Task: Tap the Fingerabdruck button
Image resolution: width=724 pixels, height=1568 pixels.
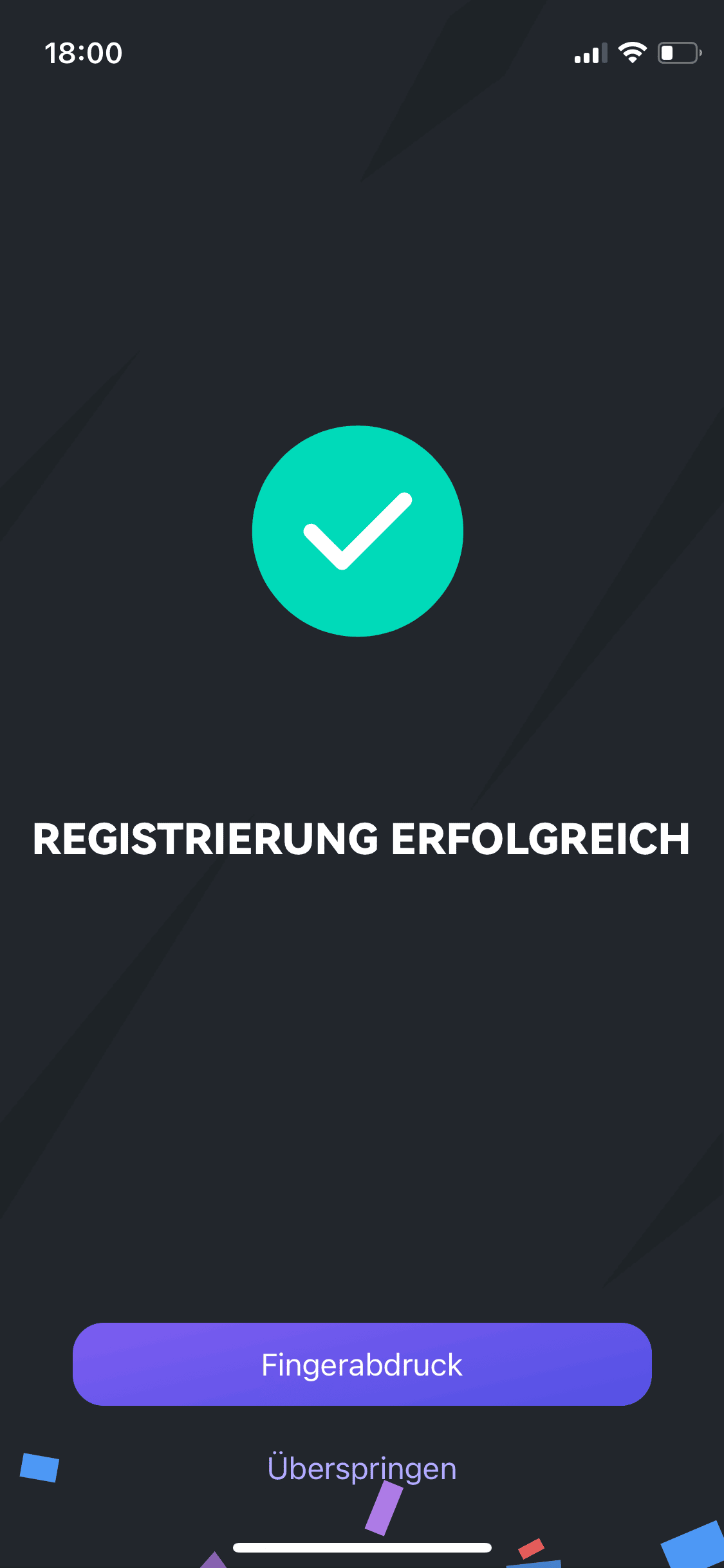Action: click(x=362, y=1364)
